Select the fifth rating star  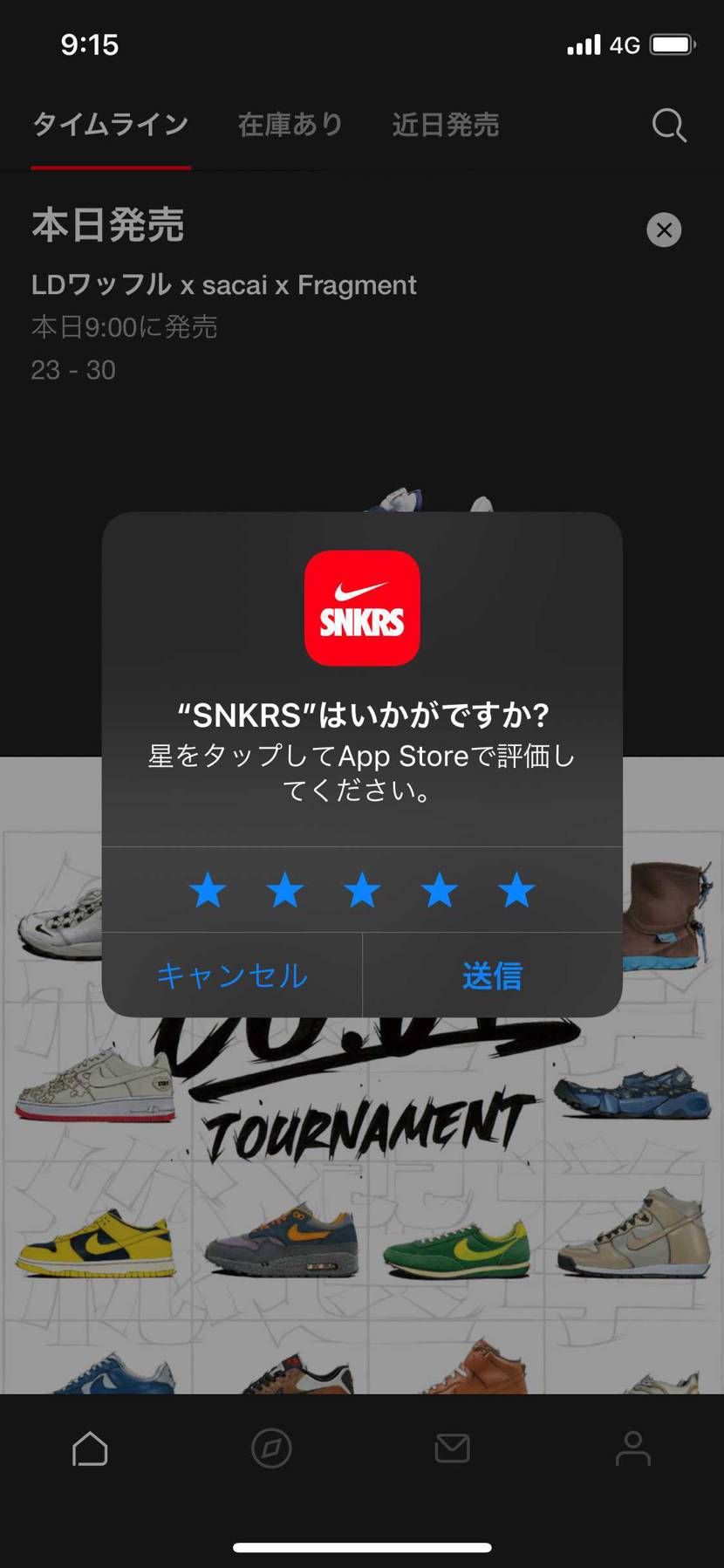pos(516,891)
